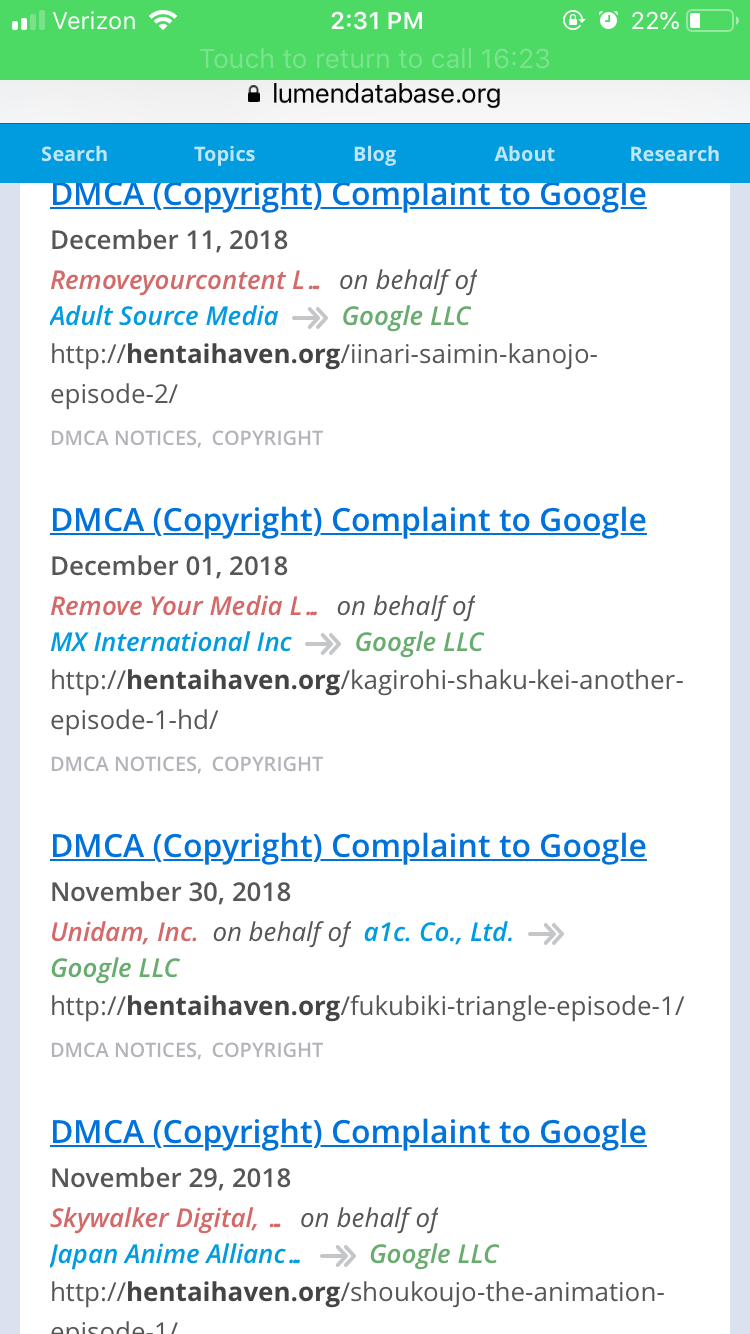Tap the green bar to return to call
750x1334 pixels.
tap(375, 58)
